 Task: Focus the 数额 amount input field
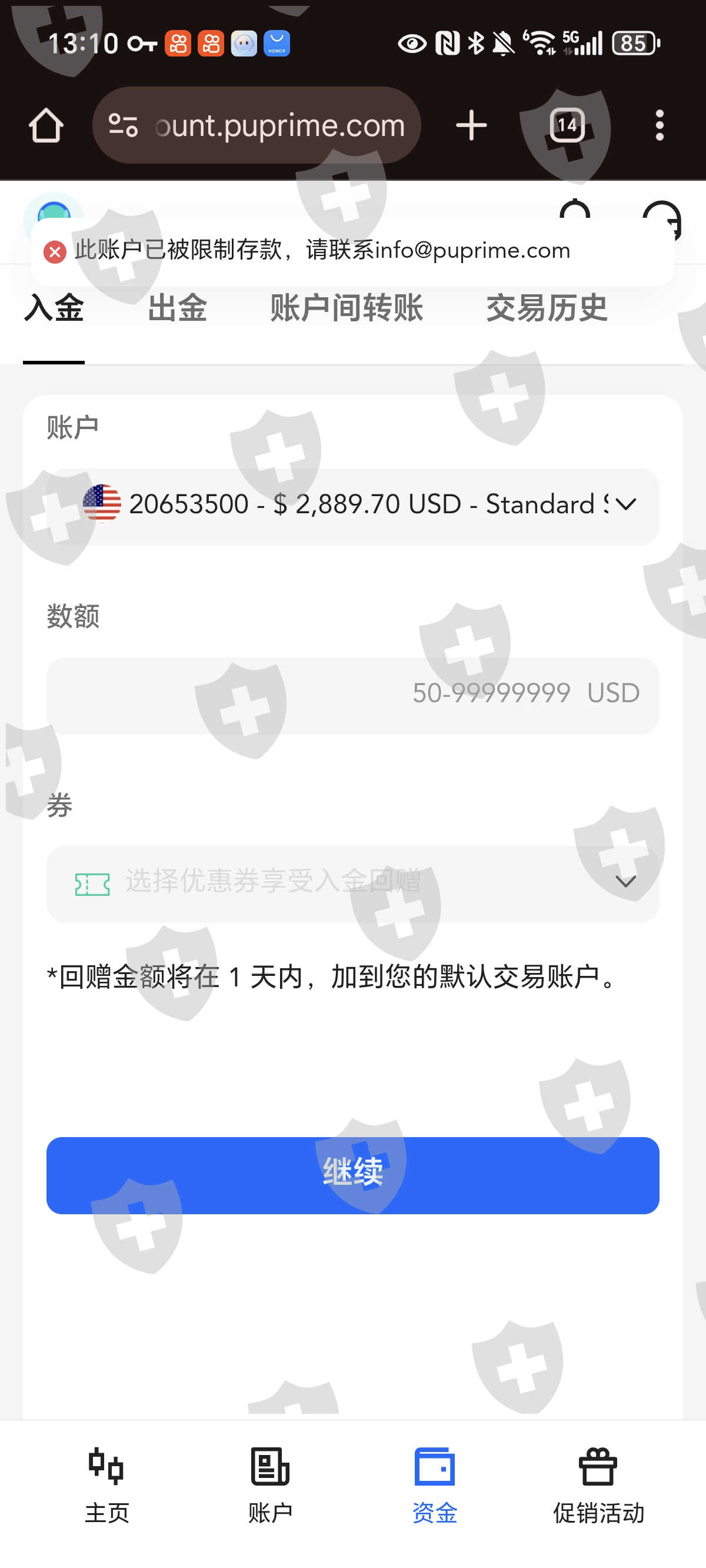click(x=353, y=694)
